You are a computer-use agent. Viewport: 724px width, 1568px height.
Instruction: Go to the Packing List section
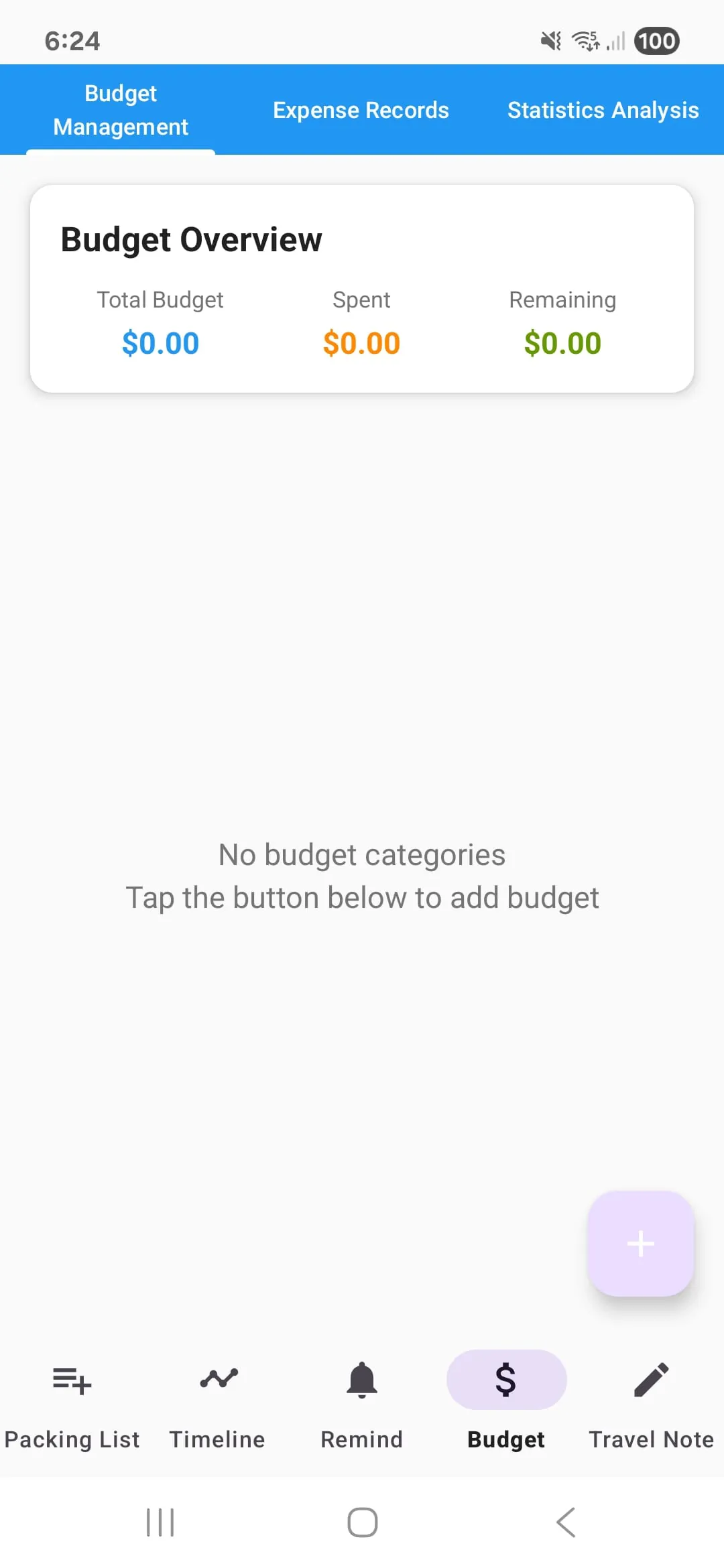coord(72,1400)
